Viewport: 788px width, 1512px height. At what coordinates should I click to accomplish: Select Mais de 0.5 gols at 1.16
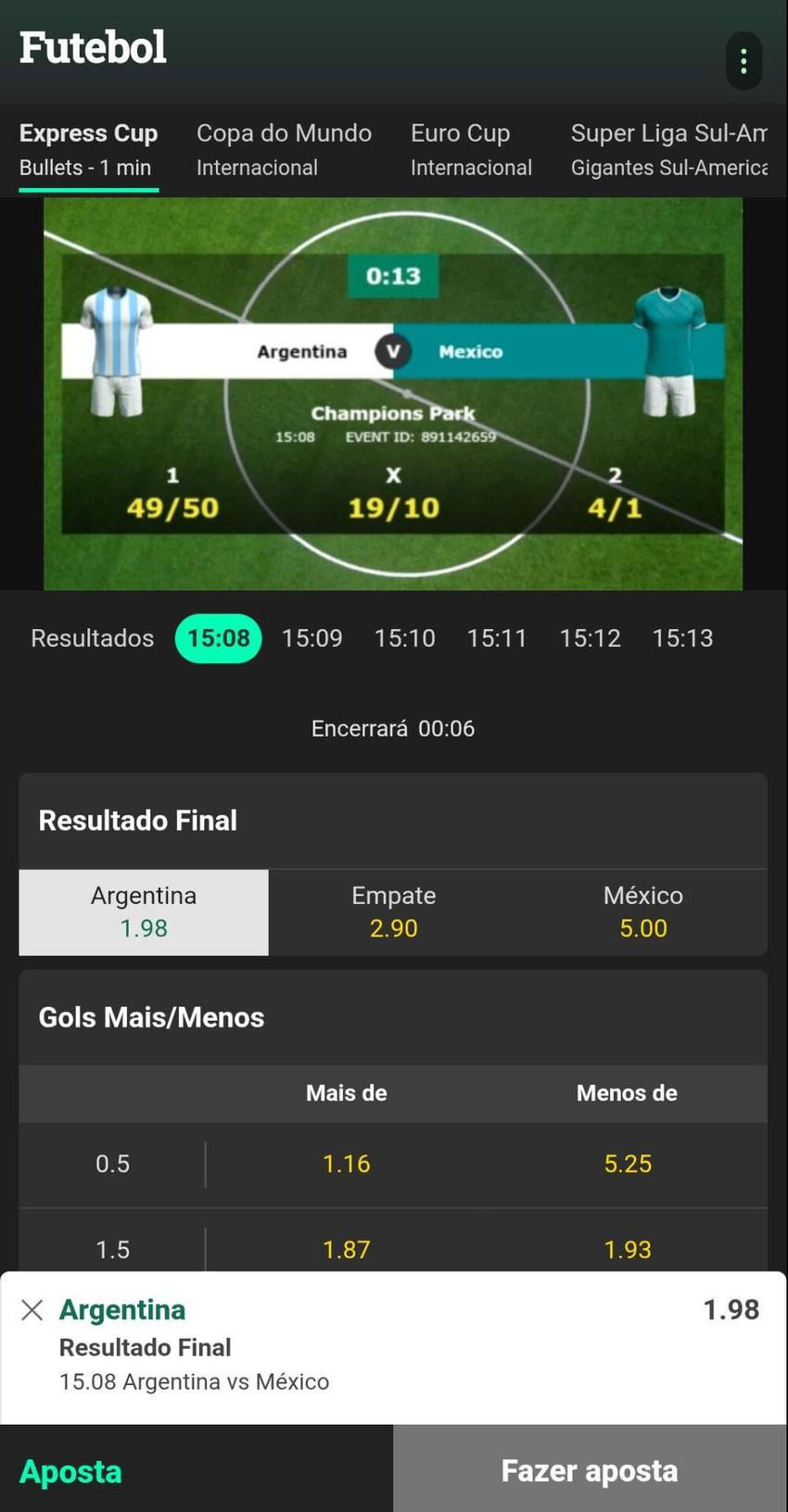[x=346, y=1164]
